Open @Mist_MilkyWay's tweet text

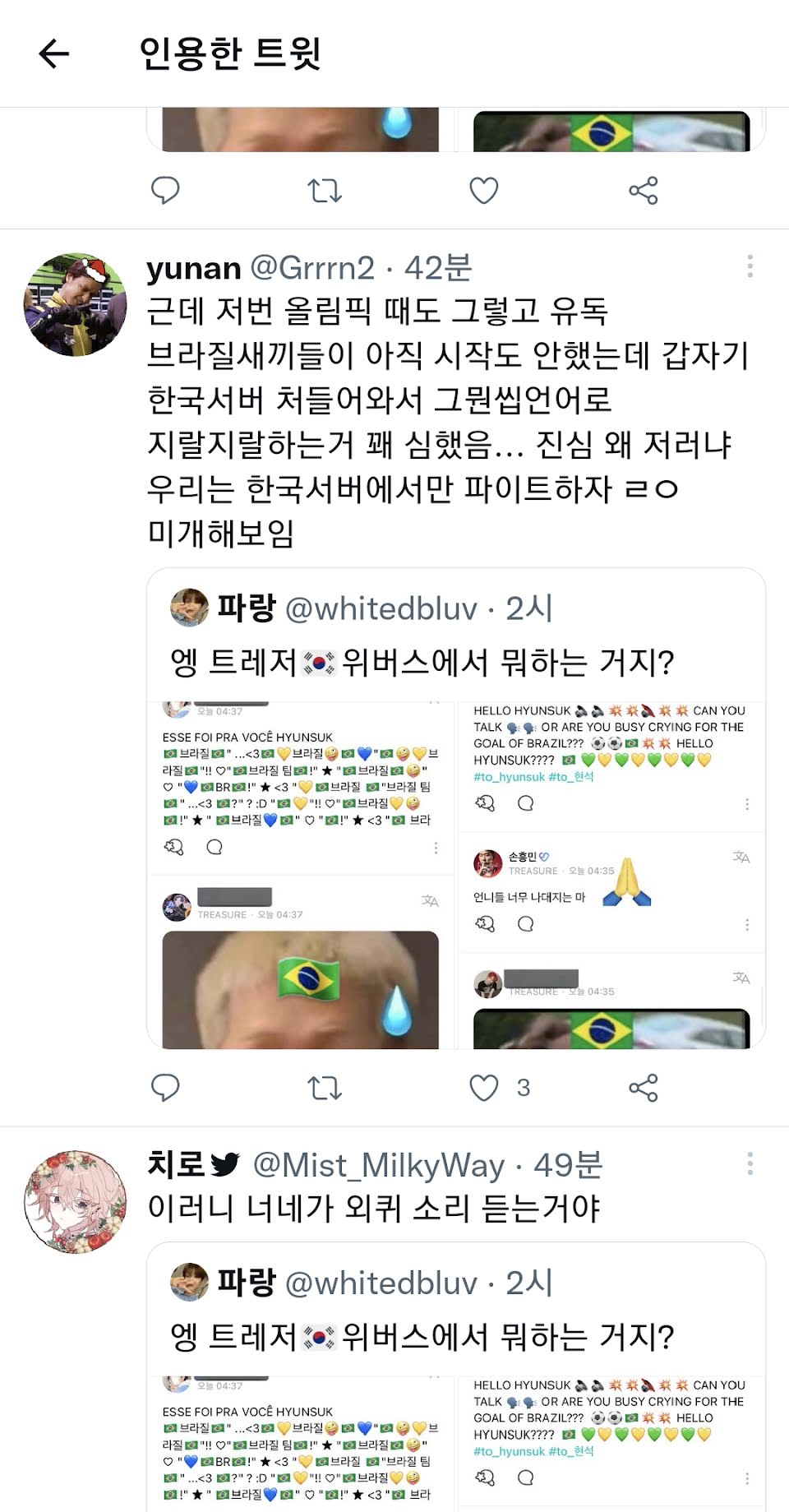[x=374, y=1209]
